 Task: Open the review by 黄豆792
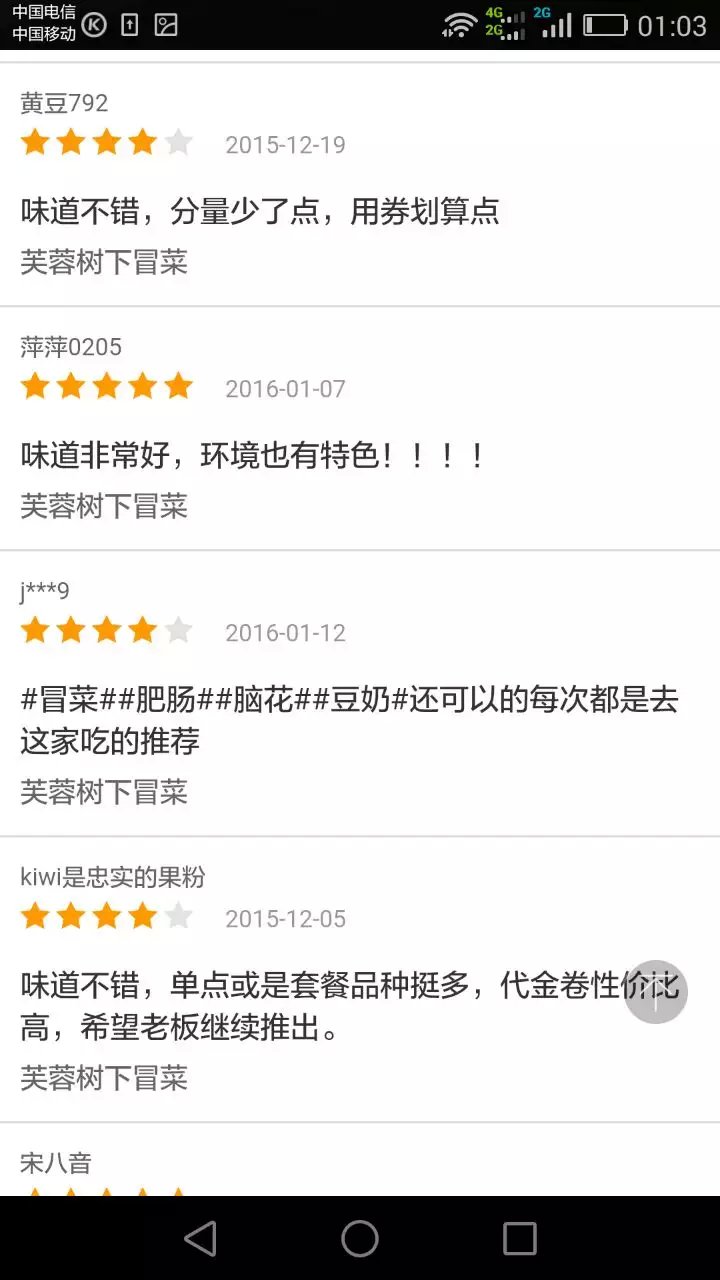pos(260,212)
